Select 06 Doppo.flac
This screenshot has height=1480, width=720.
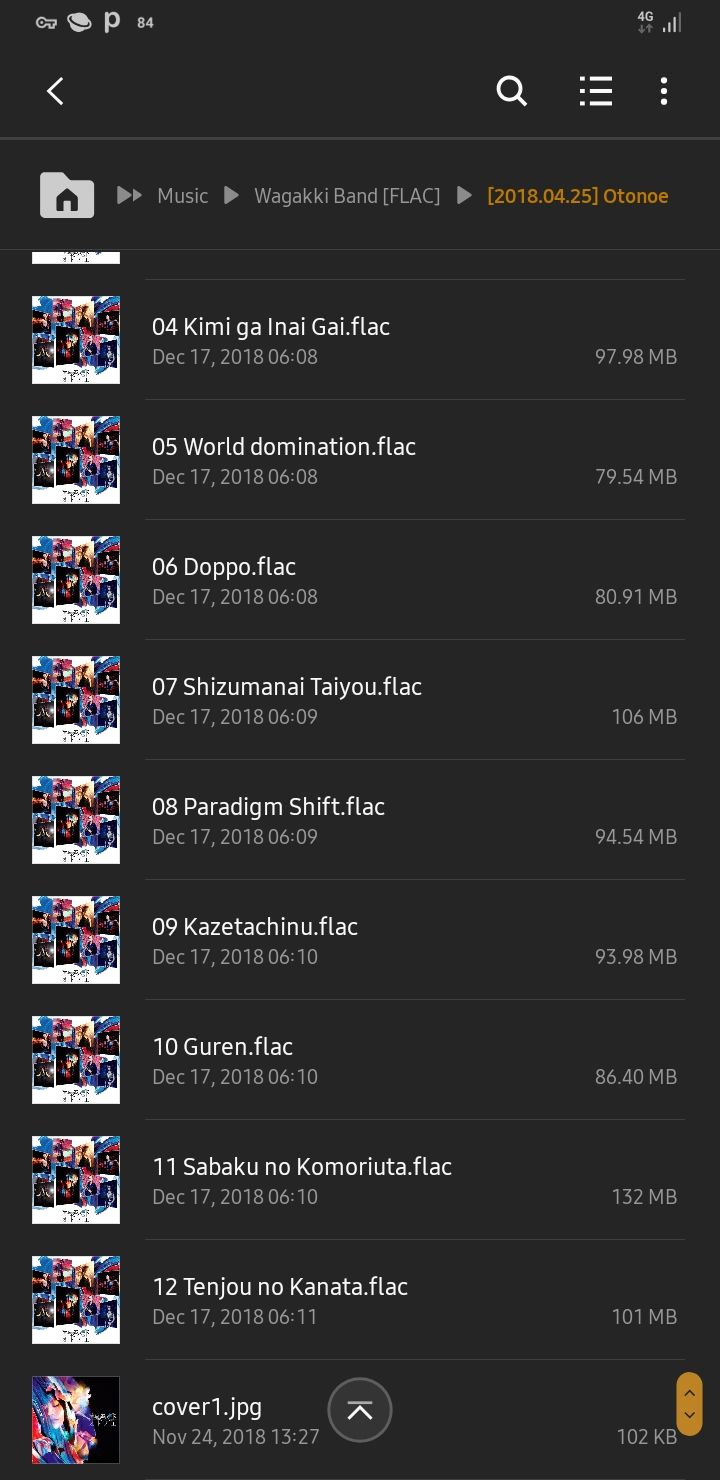pos(224,567)
